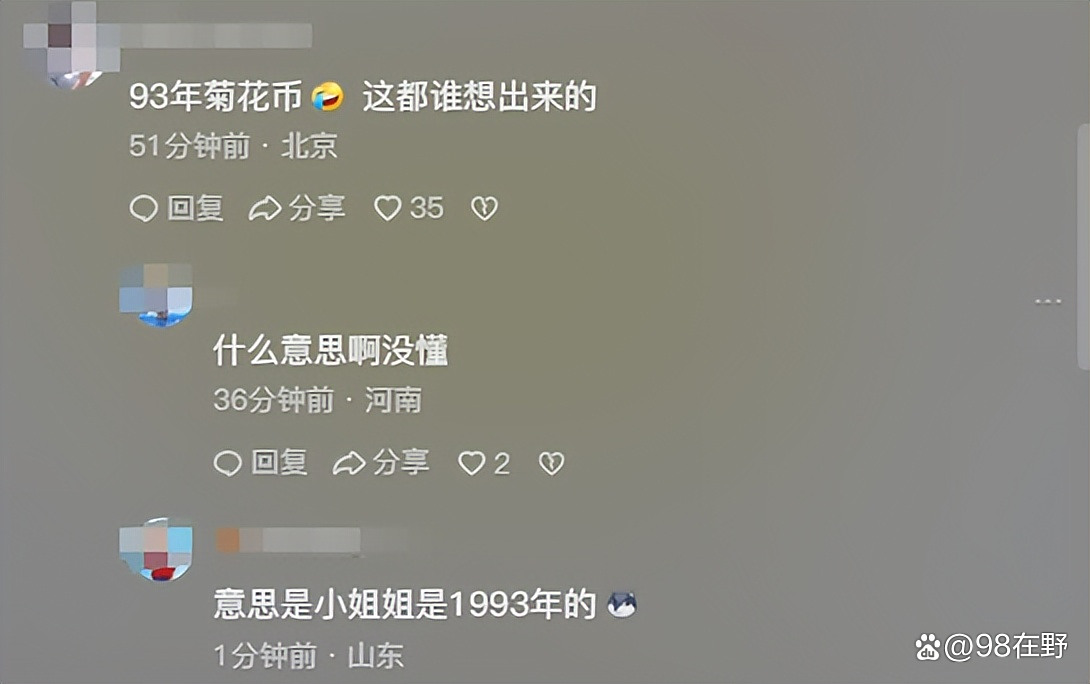Open the Beijing commenter's profile avatar
This screenshot has width=1090, height=684.
(73, 50)
